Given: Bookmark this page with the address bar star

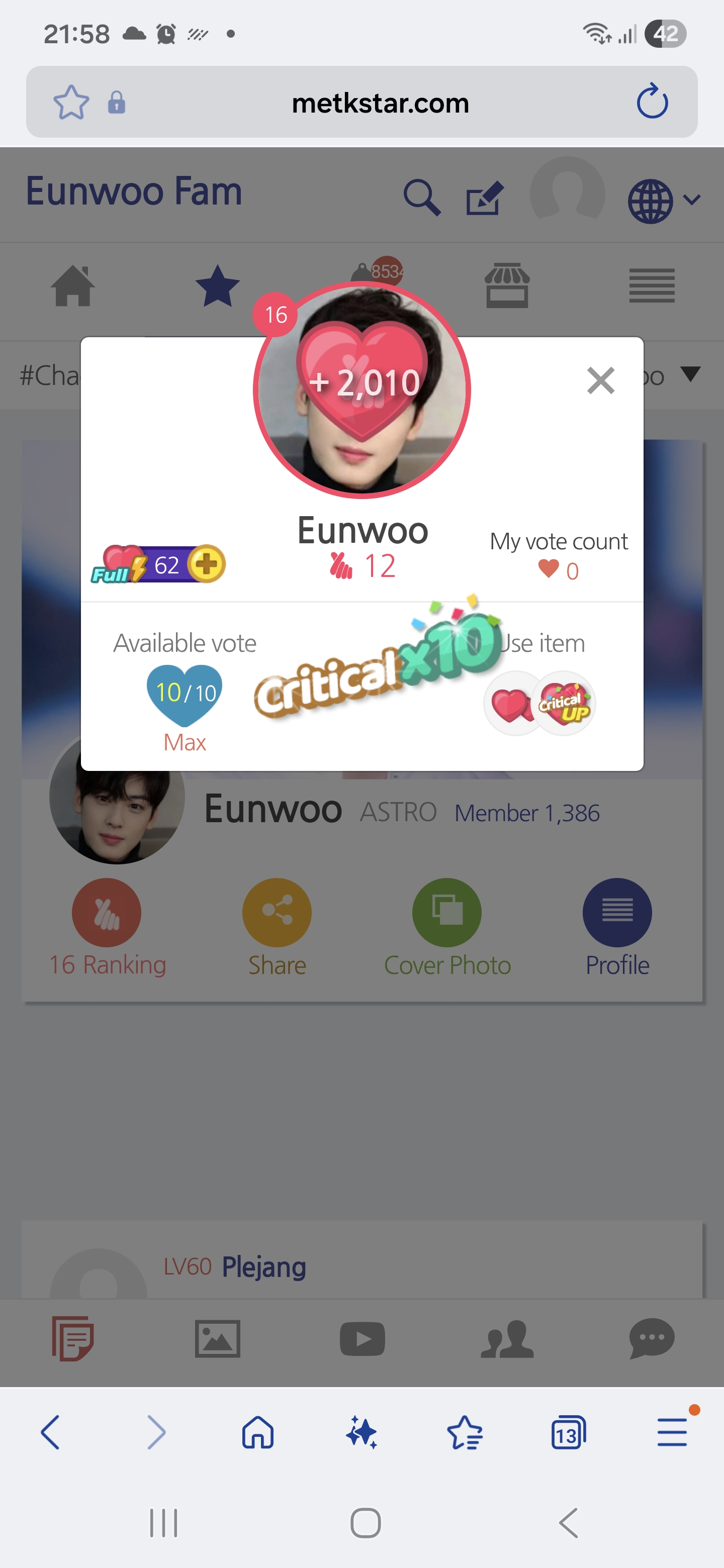Looking at the screenshot, I should (x=71, y=102).
